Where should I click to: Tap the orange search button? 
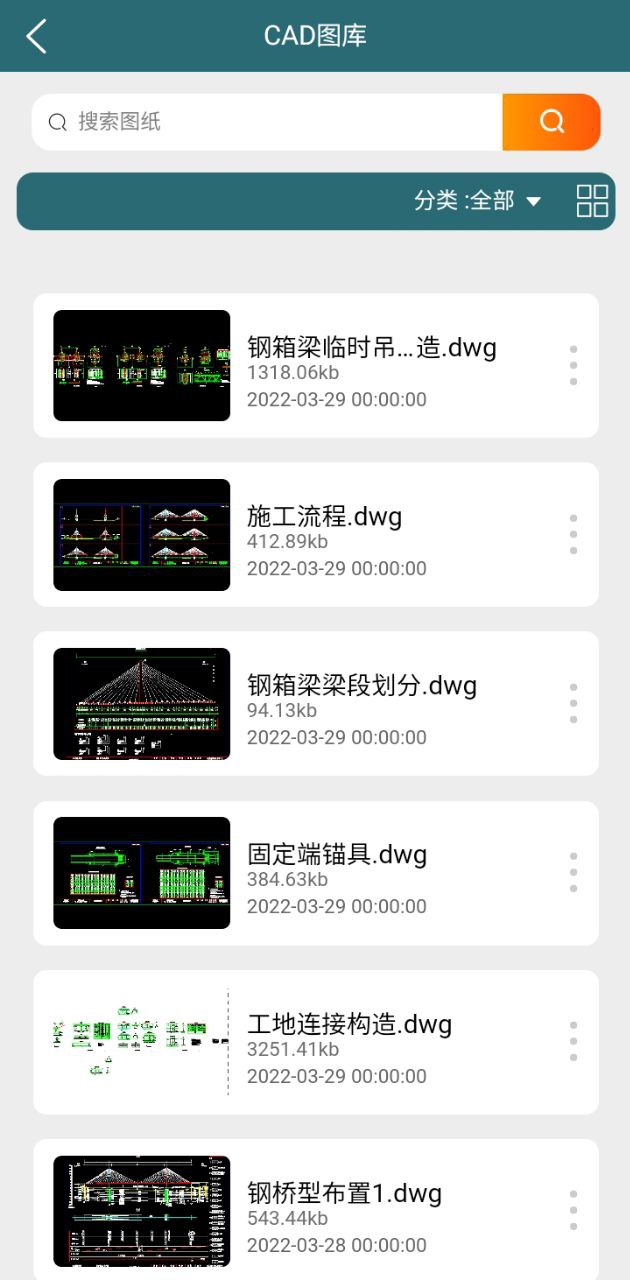pyautogui.click(x=551, y=122)
